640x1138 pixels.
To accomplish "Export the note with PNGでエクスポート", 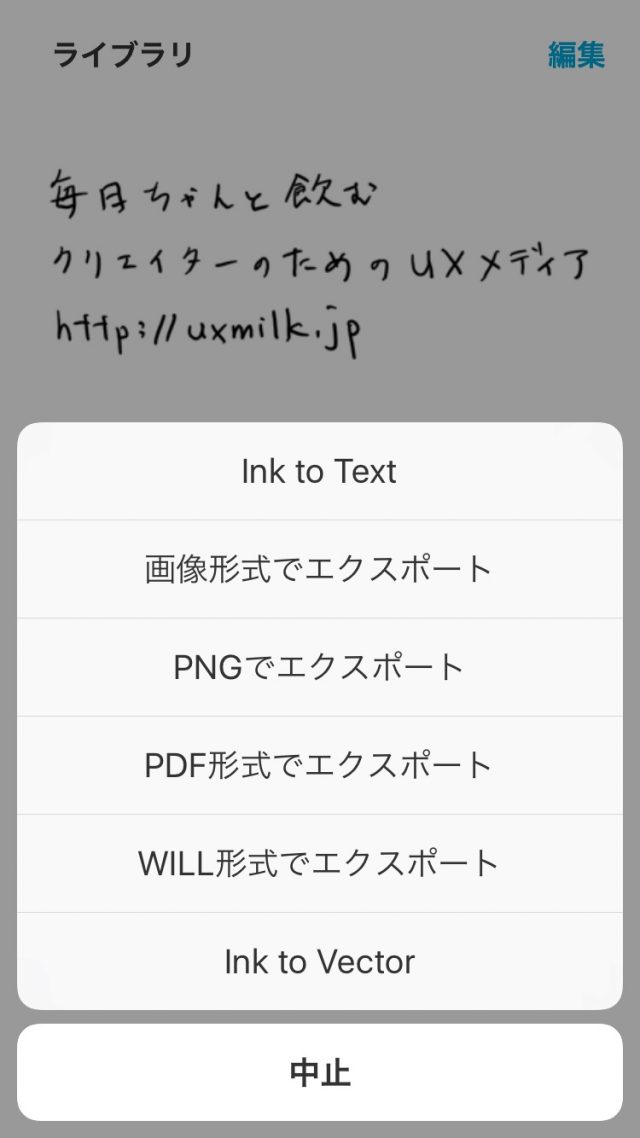I will [x=319, y=667].
